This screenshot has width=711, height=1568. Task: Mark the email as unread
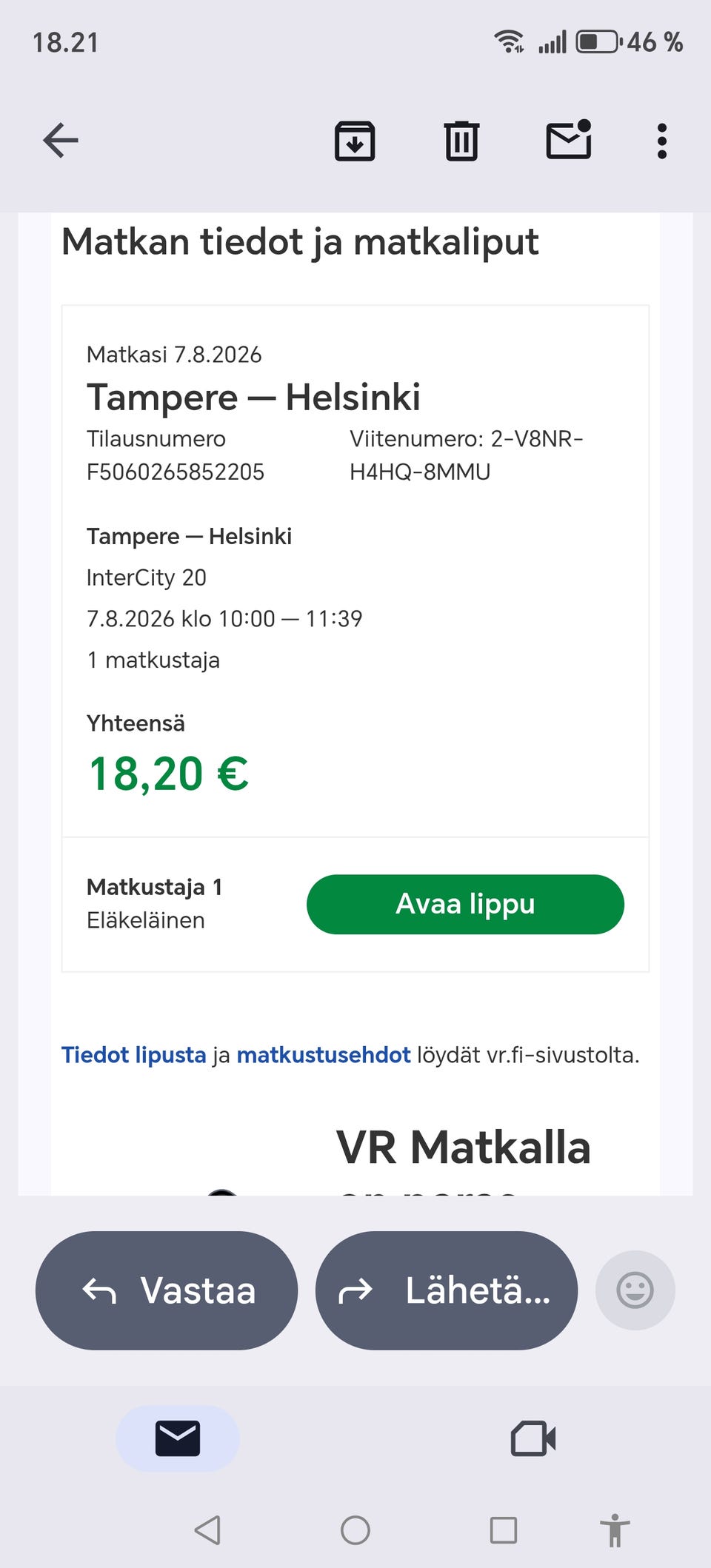[x=569, y=139]
